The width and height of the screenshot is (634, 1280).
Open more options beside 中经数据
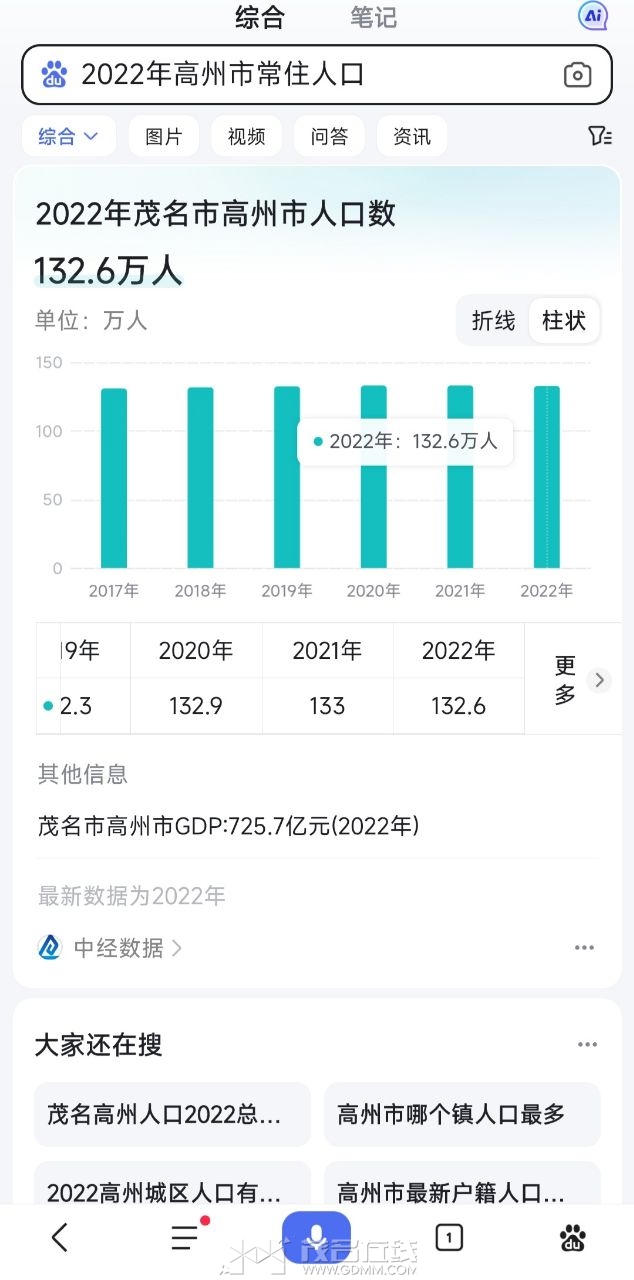point(585,948)
